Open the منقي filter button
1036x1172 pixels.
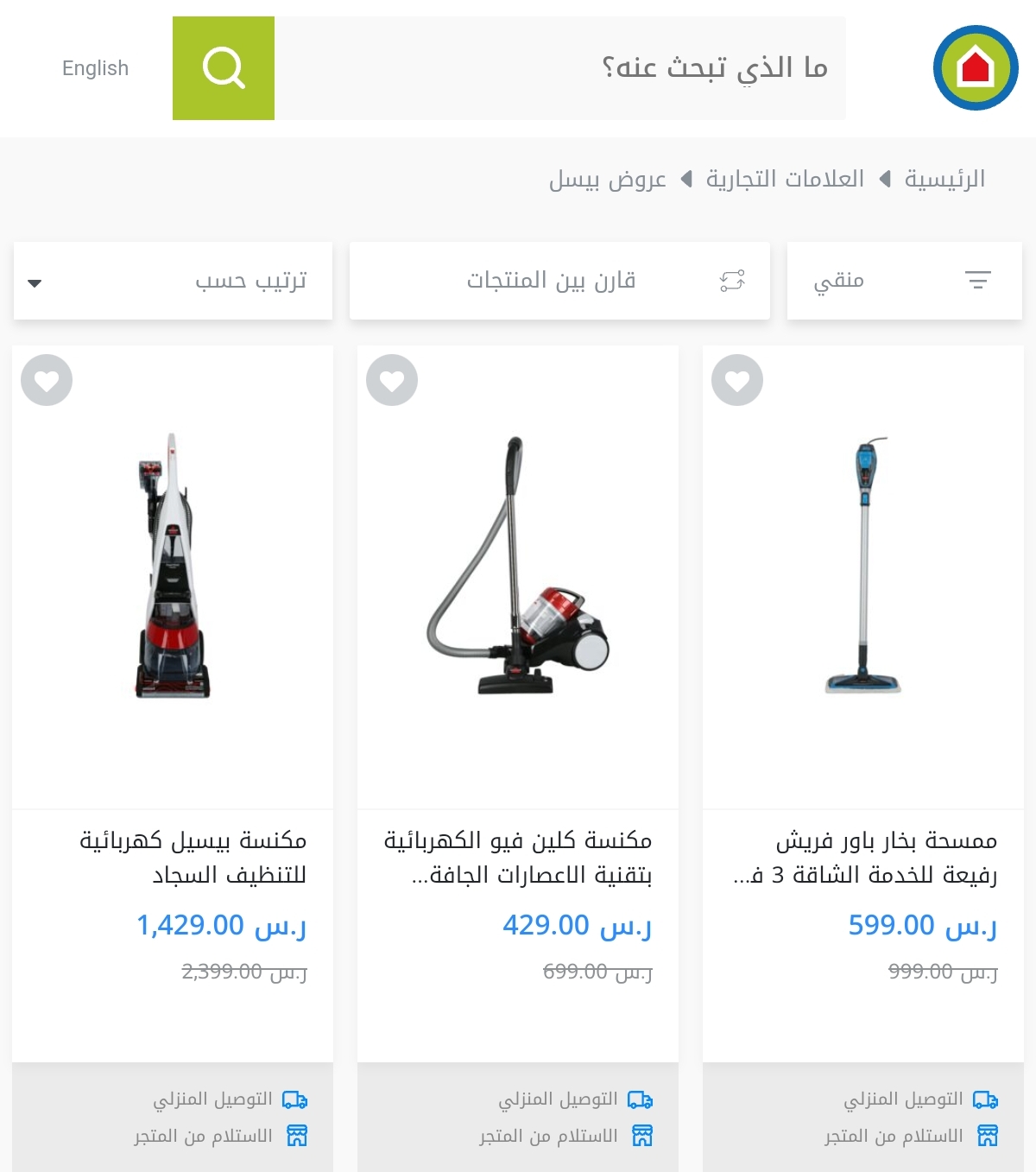click(904, 281)
